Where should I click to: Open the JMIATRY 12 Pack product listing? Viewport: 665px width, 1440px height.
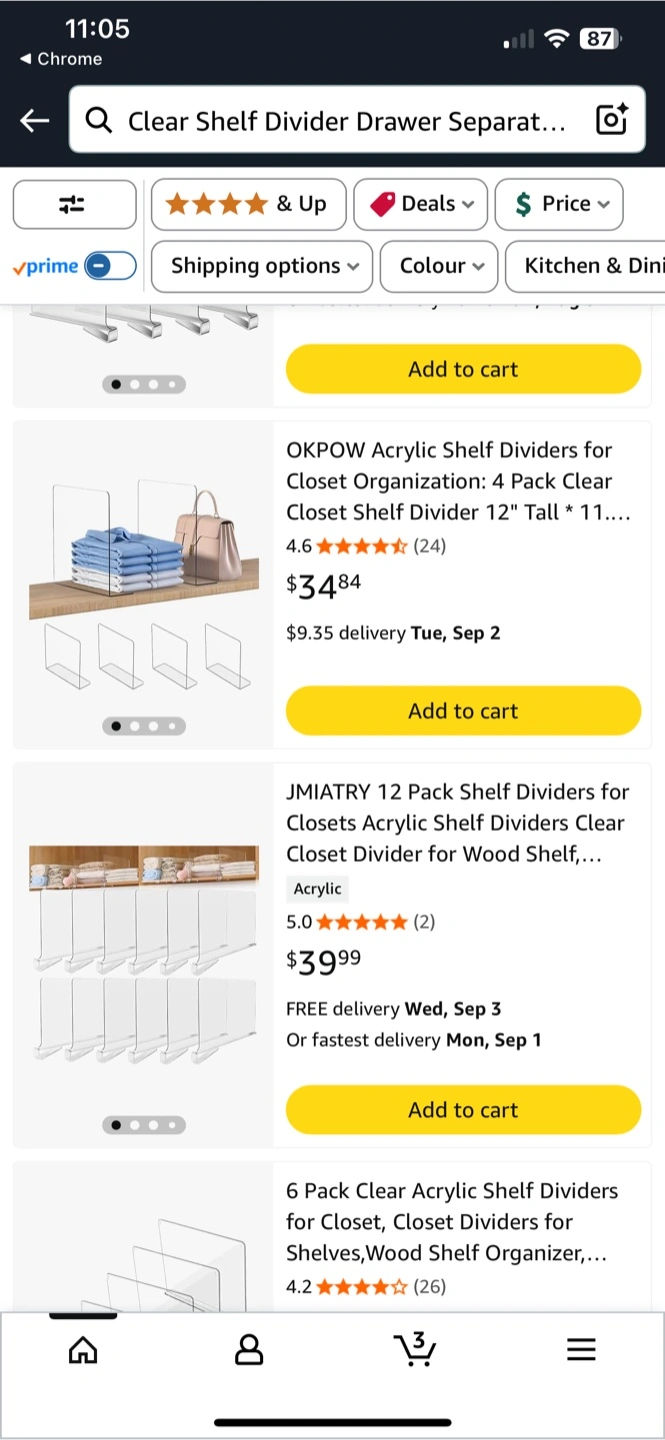(x=457, y=823)
